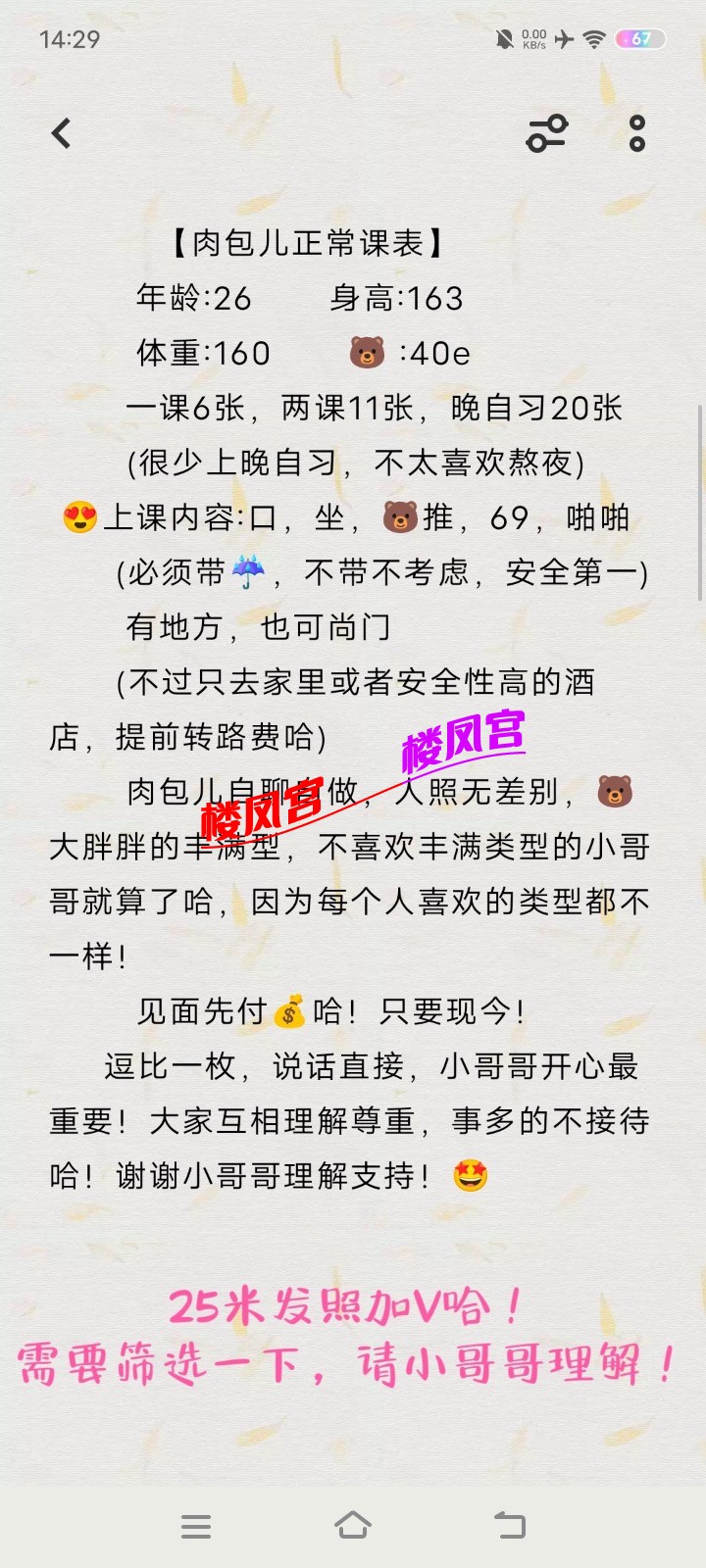Open the three-dot overflow menu
Image resolution: width=706 pixels, height=1568 pixels.
pos(637,133)
